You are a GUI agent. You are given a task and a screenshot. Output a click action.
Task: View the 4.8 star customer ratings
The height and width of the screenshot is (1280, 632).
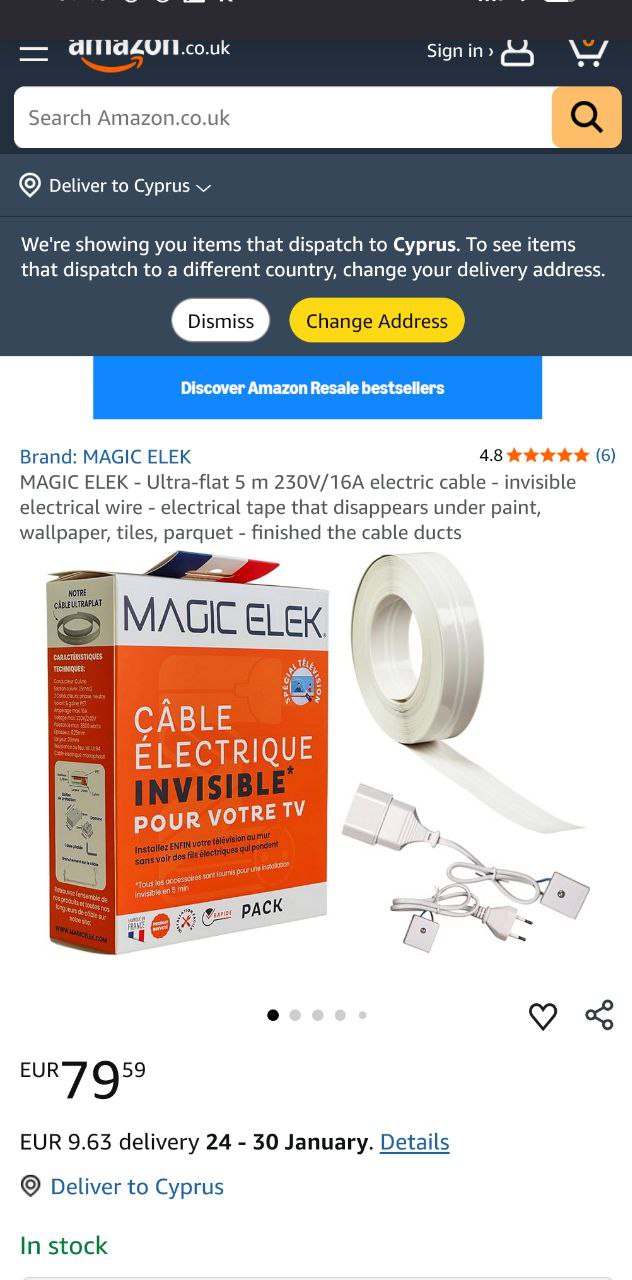tap(547, 455)
